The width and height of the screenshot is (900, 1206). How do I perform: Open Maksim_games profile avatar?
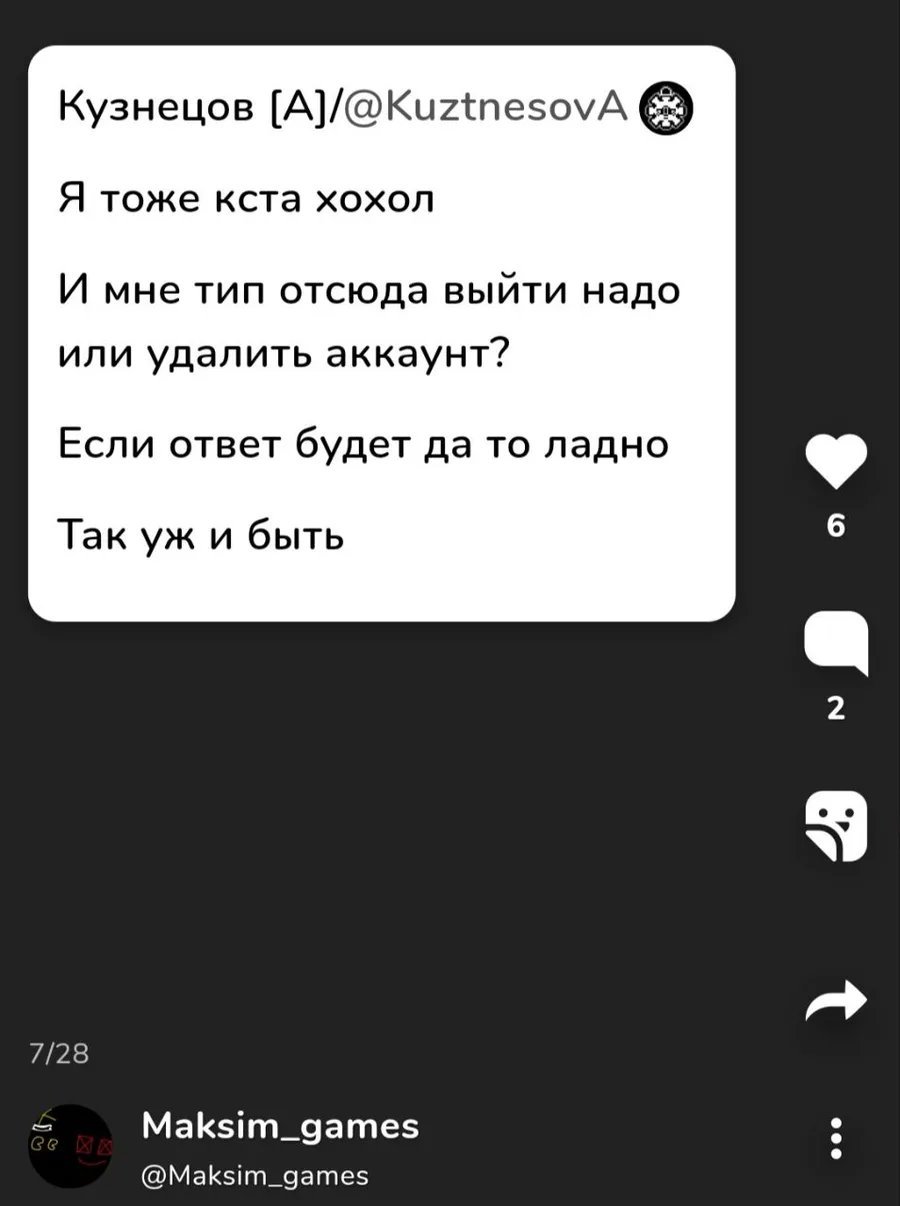(69, 1146)
